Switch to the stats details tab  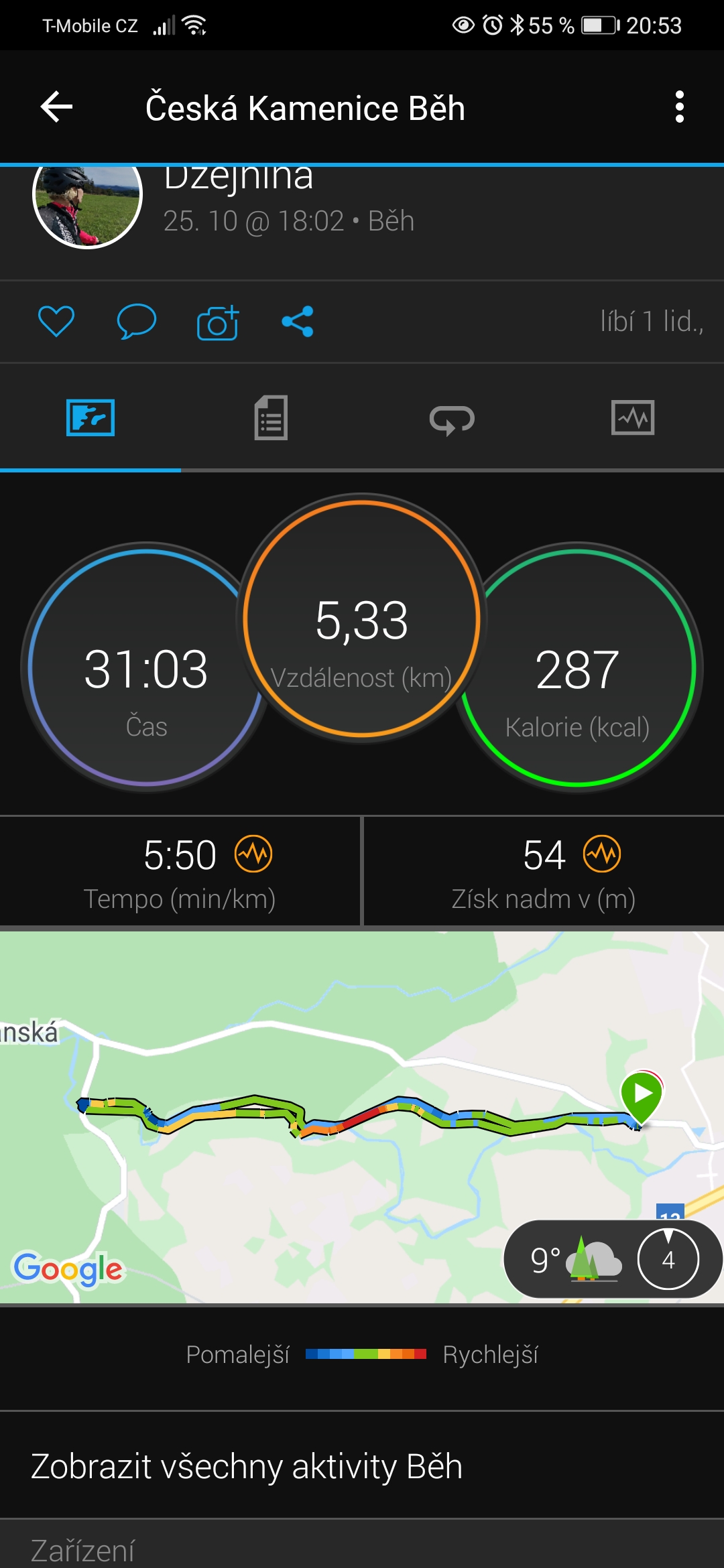coord(271,417)
